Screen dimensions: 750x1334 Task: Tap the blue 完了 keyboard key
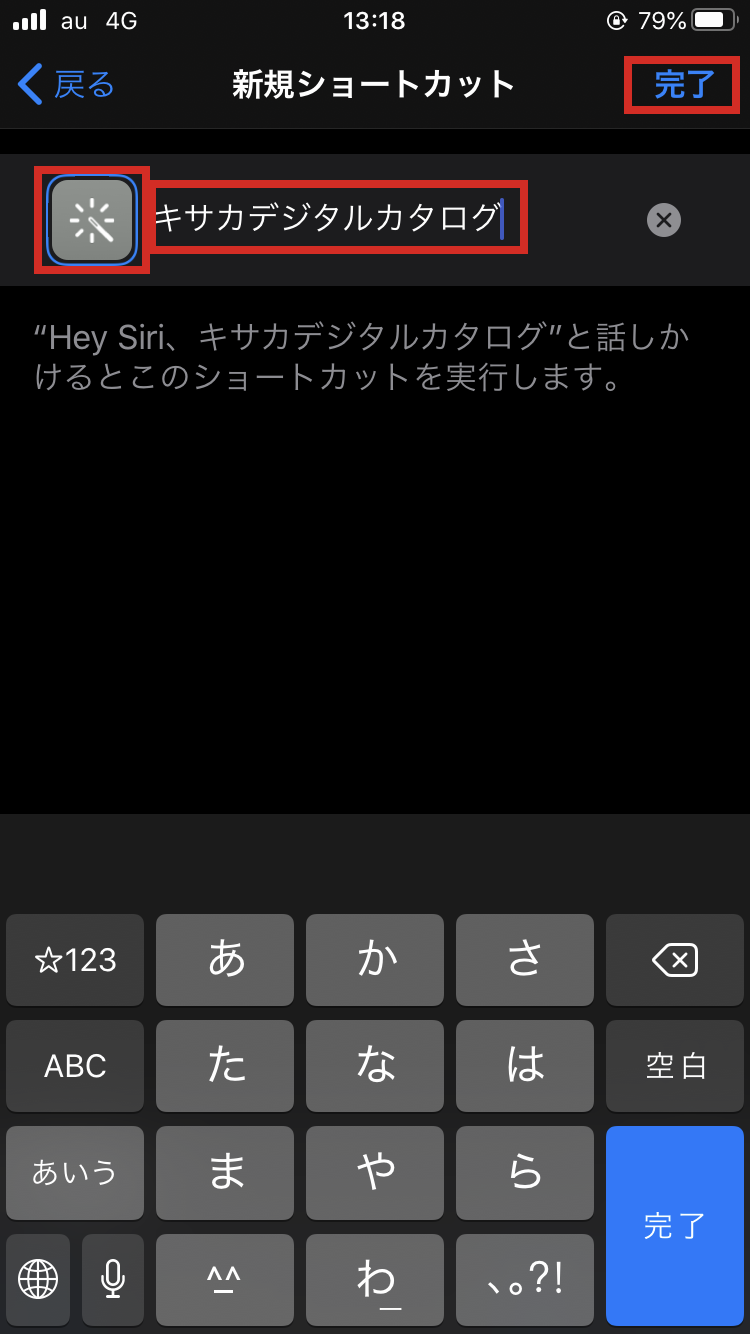675,1226
